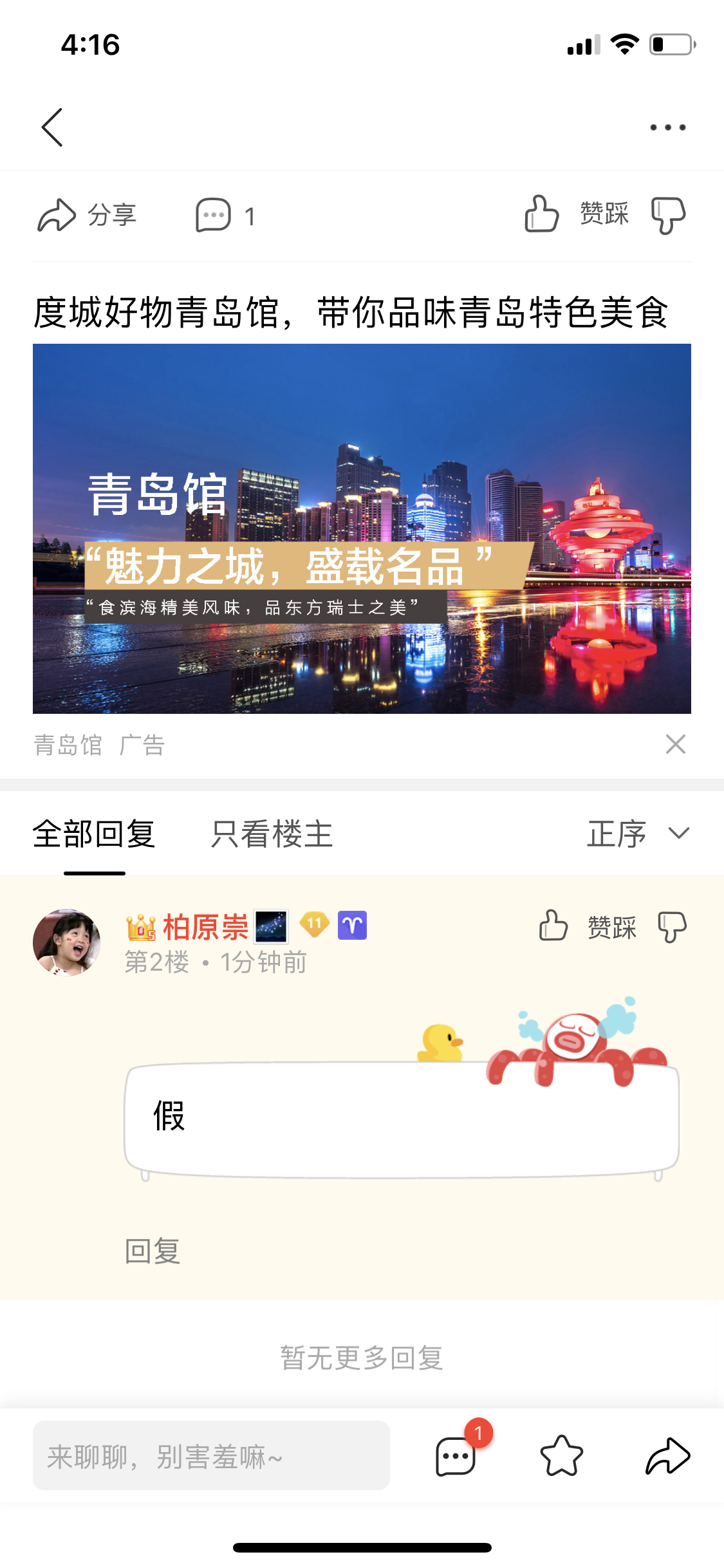Viewport: 724px width, 1568px height.
Task: Open the 青岛馆 advertisement banner
Action: (362, 528)
